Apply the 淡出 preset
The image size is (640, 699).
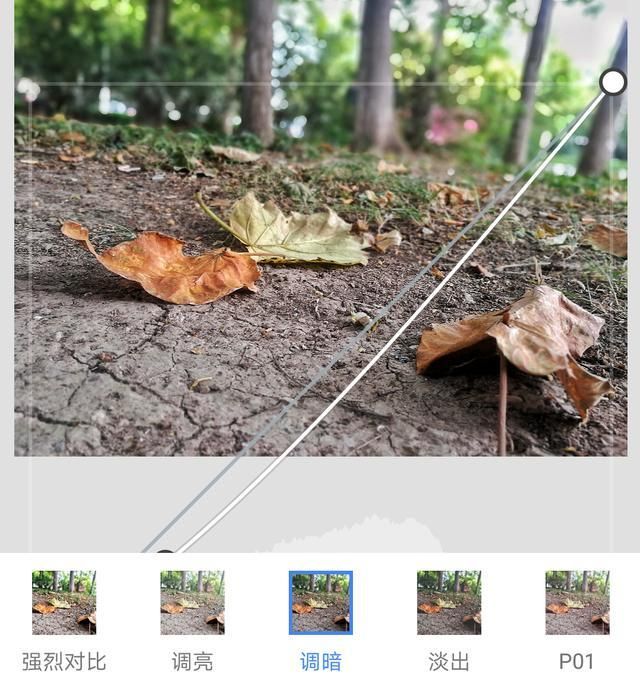click(448, 603)
